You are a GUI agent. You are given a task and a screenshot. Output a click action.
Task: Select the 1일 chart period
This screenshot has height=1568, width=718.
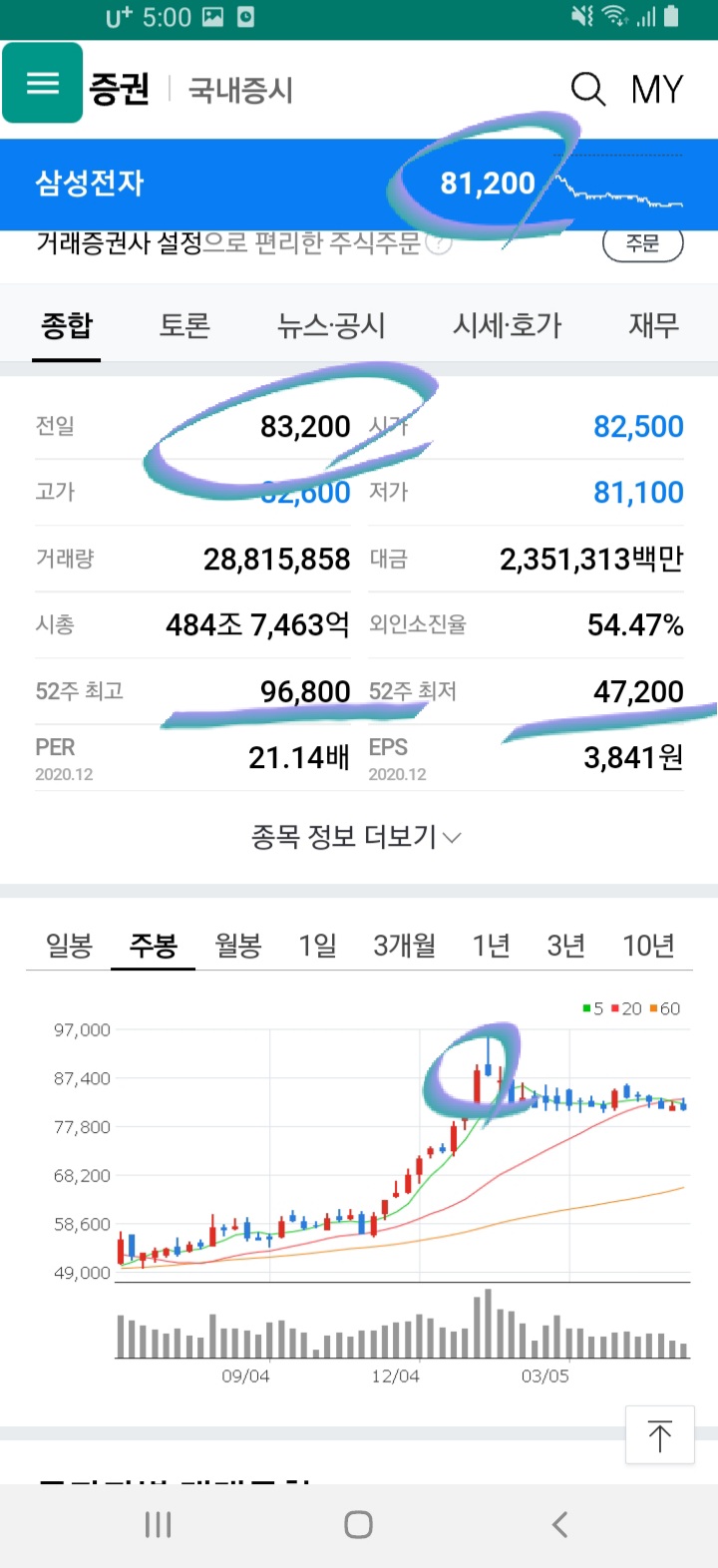coord(318,945)
